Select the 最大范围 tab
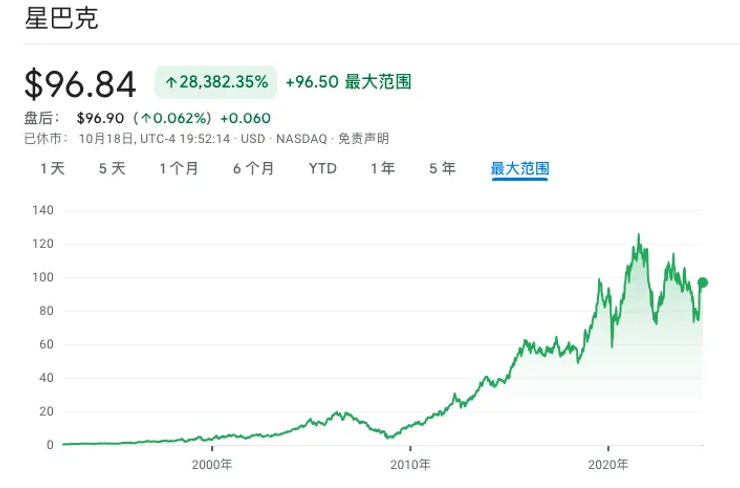The width and height of the screenshot is (740, 488). (x=519, y=169)
